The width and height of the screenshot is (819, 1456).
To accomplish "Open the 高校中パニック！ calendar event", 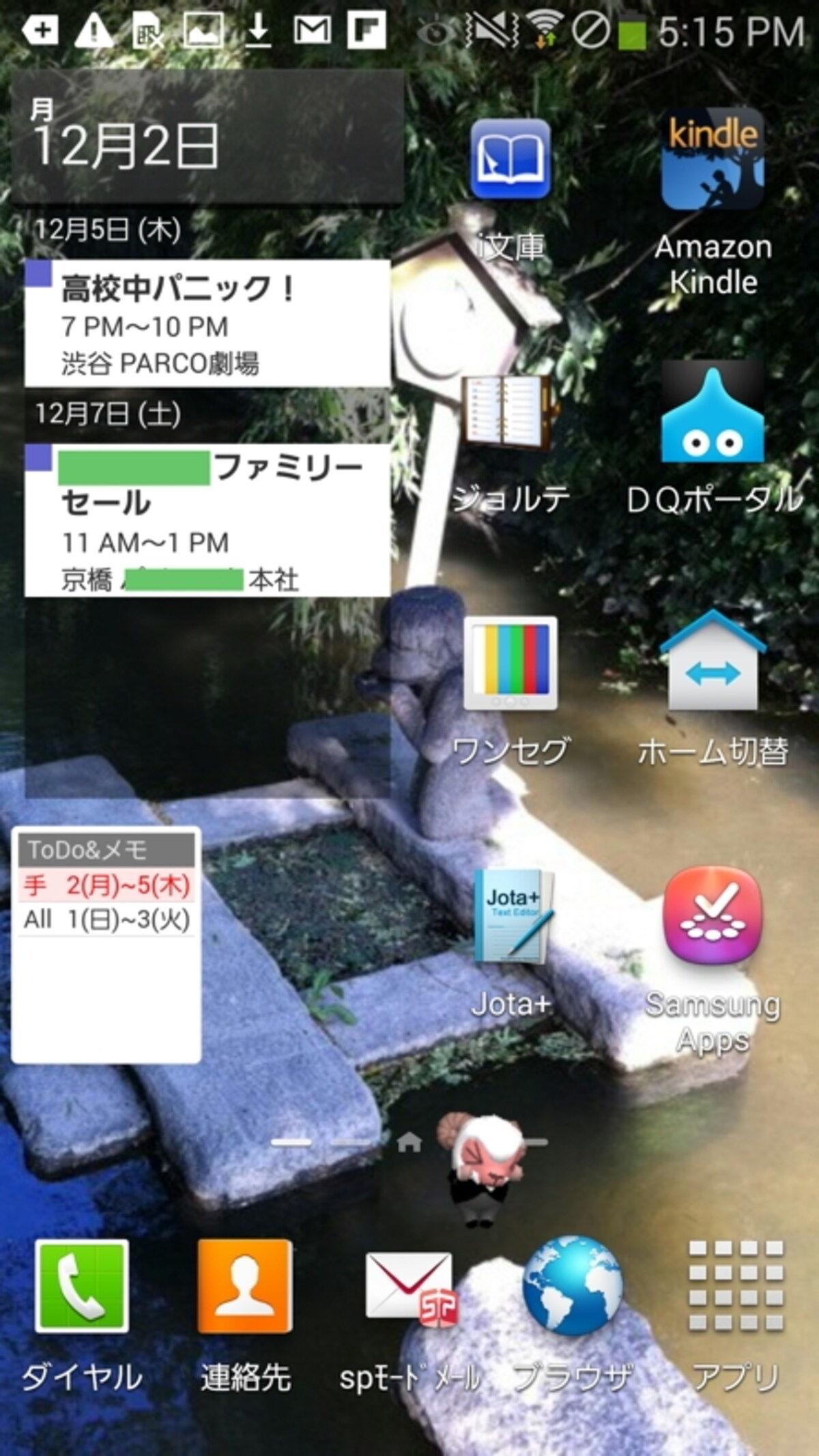I will (207, 324).
